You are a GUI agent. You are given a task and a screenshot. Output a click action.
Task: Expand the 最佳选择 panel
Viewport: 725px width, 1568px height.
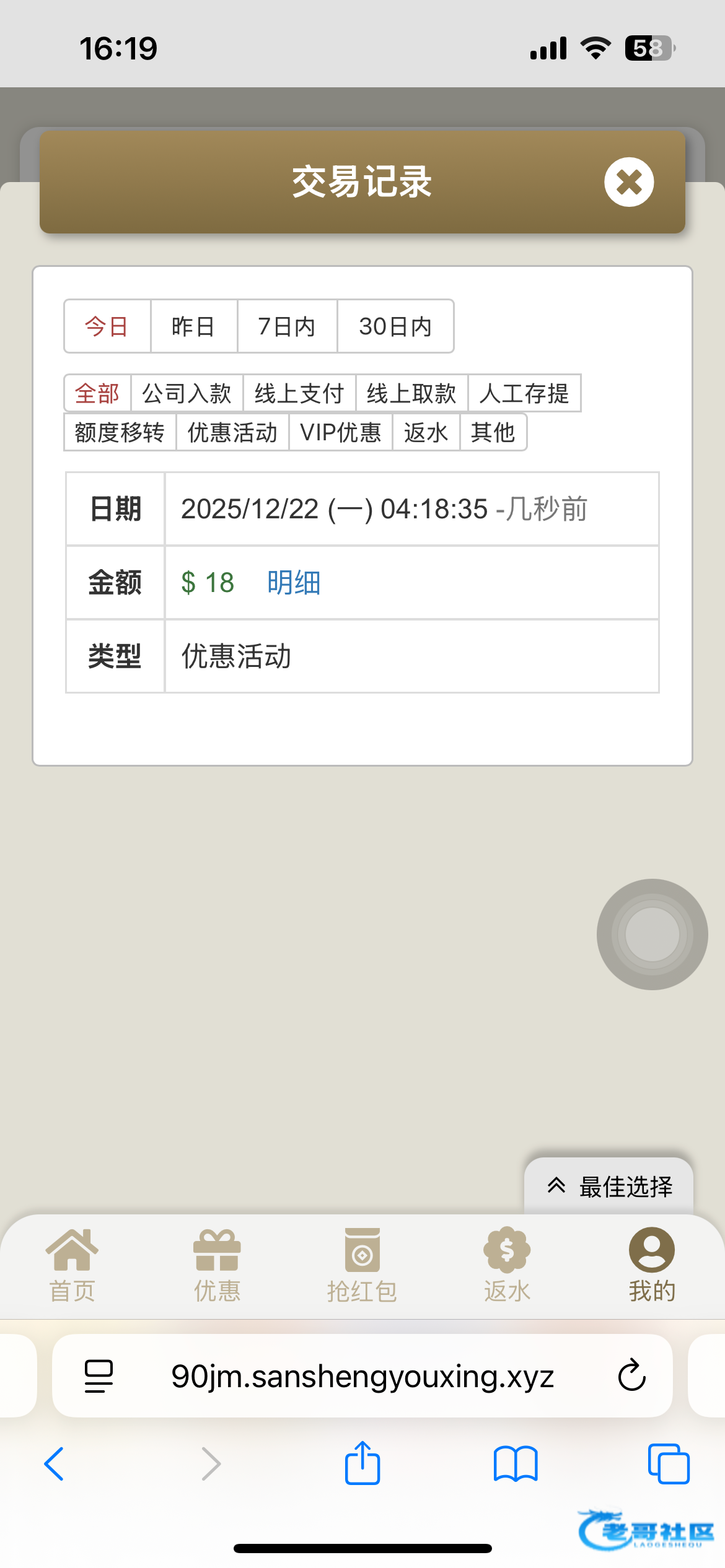609,1187
